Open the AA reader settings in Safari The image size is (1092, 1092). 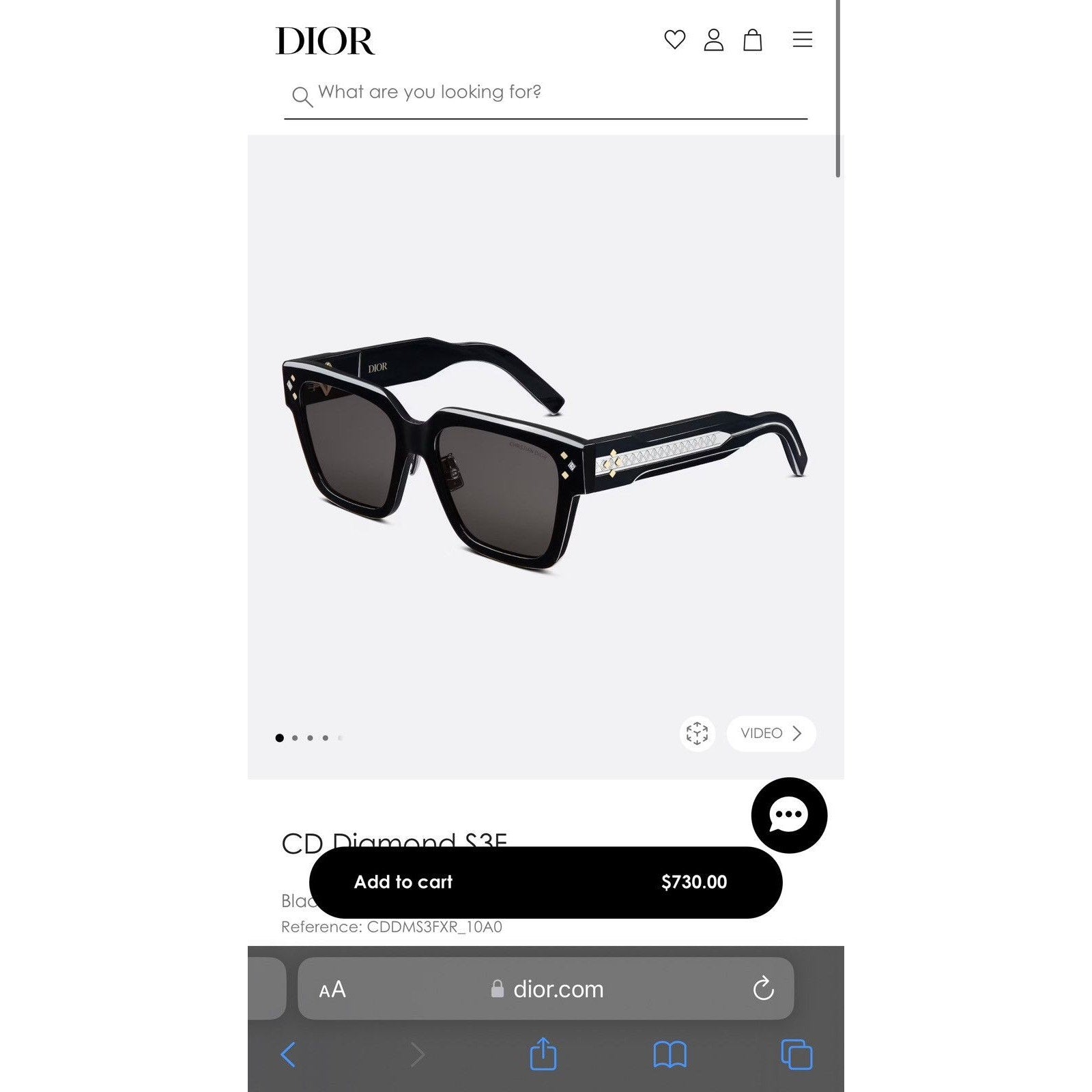(x=332, y=989)
